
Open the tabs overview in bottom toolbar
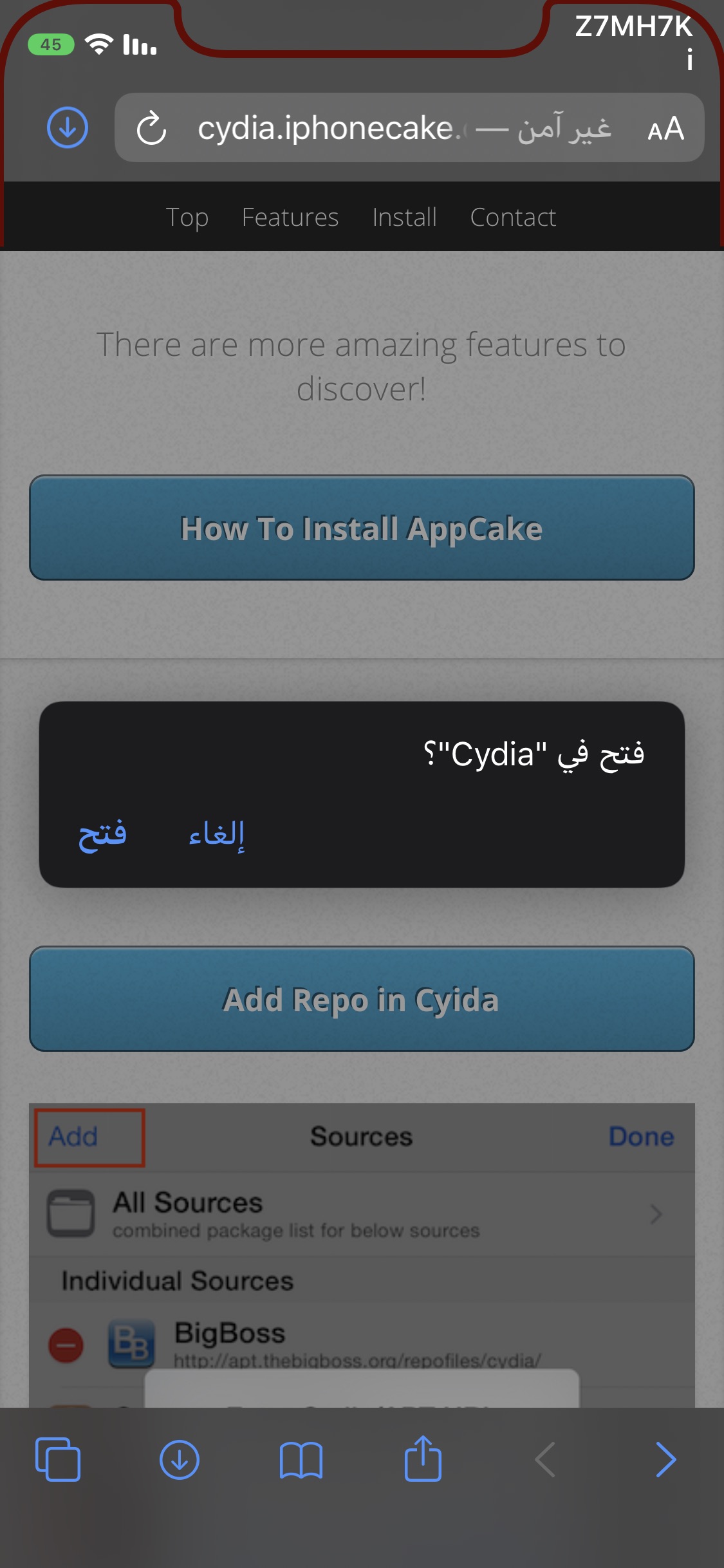[58, 1460]
